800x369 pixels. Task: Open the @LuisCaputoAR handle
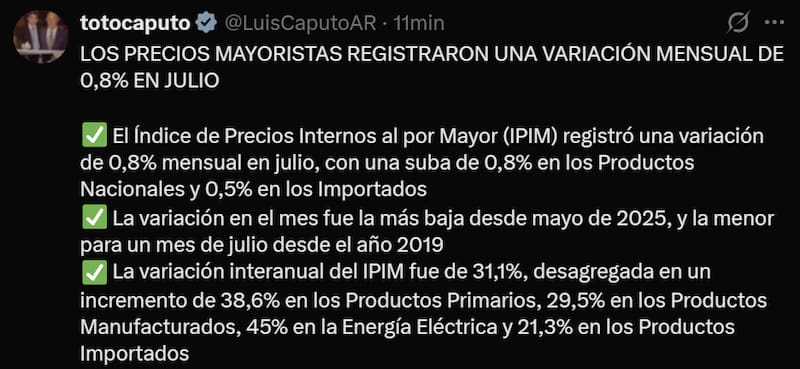[301, 23]
